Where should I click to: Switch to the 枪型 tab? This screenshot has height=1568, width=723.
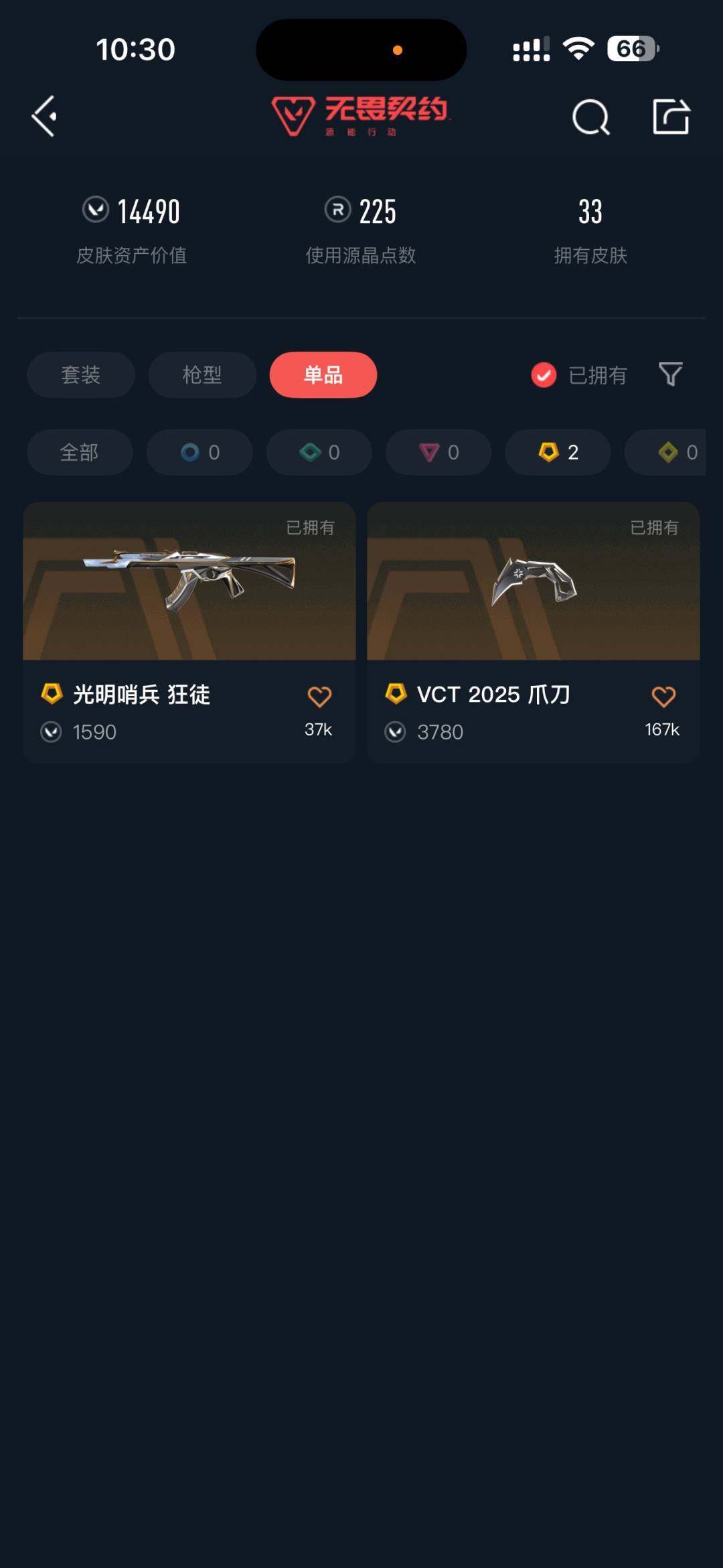tap(202, 375)
